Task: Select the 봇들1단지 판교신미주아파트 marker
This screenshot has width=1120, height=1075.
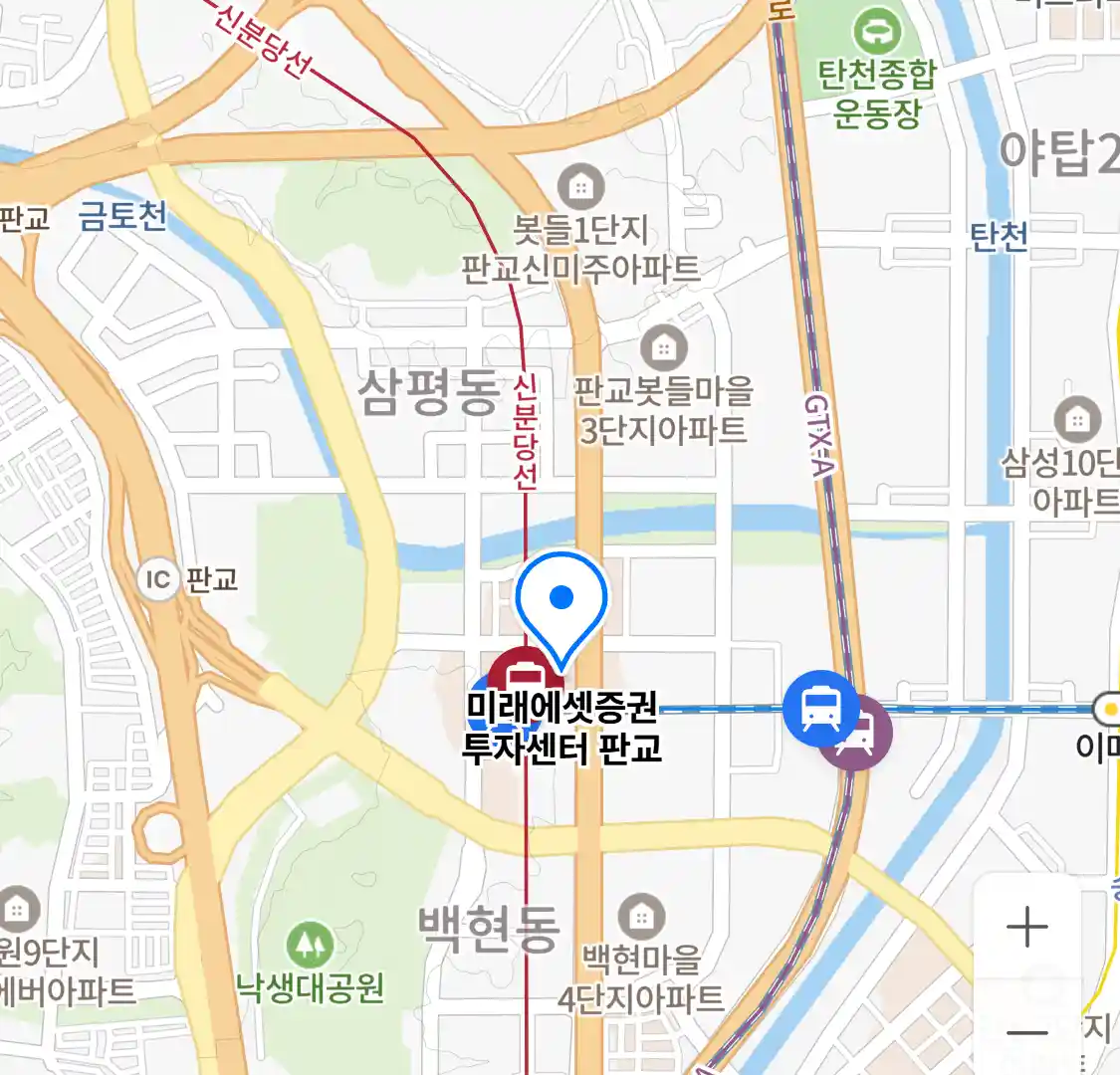Action: 580,186
